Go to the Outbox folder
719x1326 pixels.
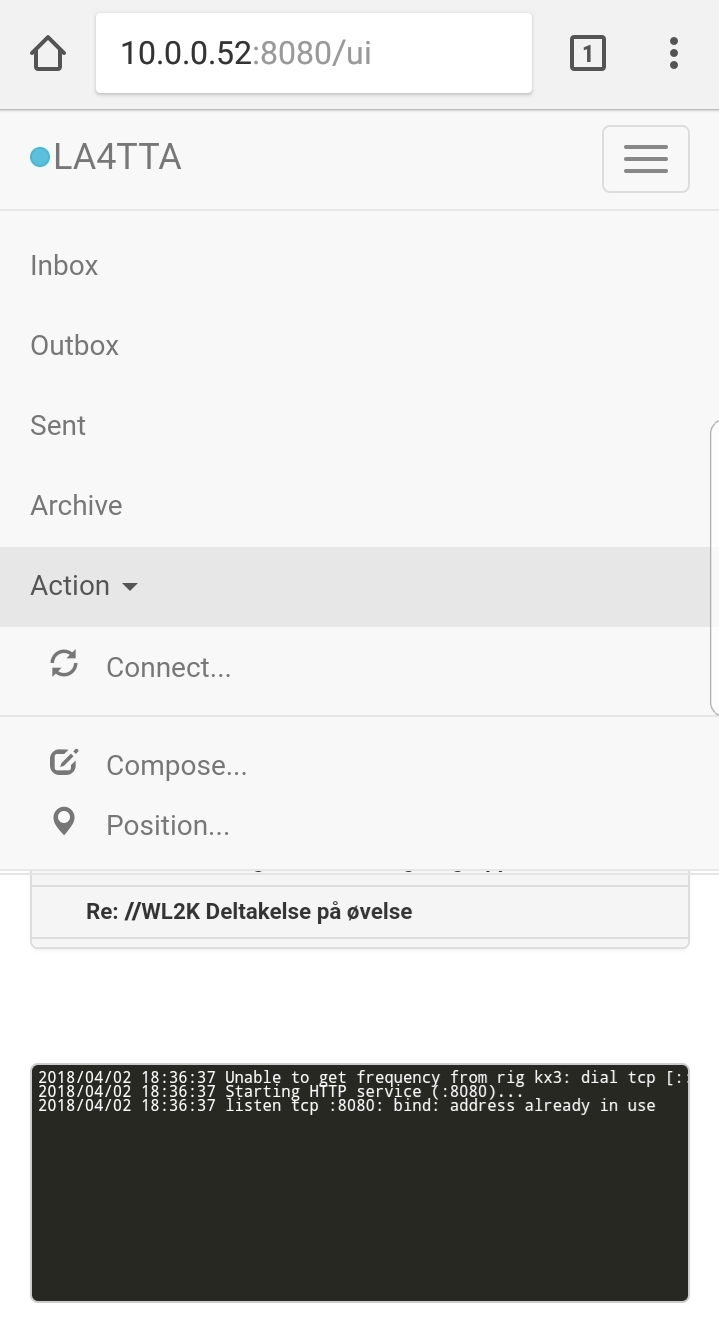point(74,346)
